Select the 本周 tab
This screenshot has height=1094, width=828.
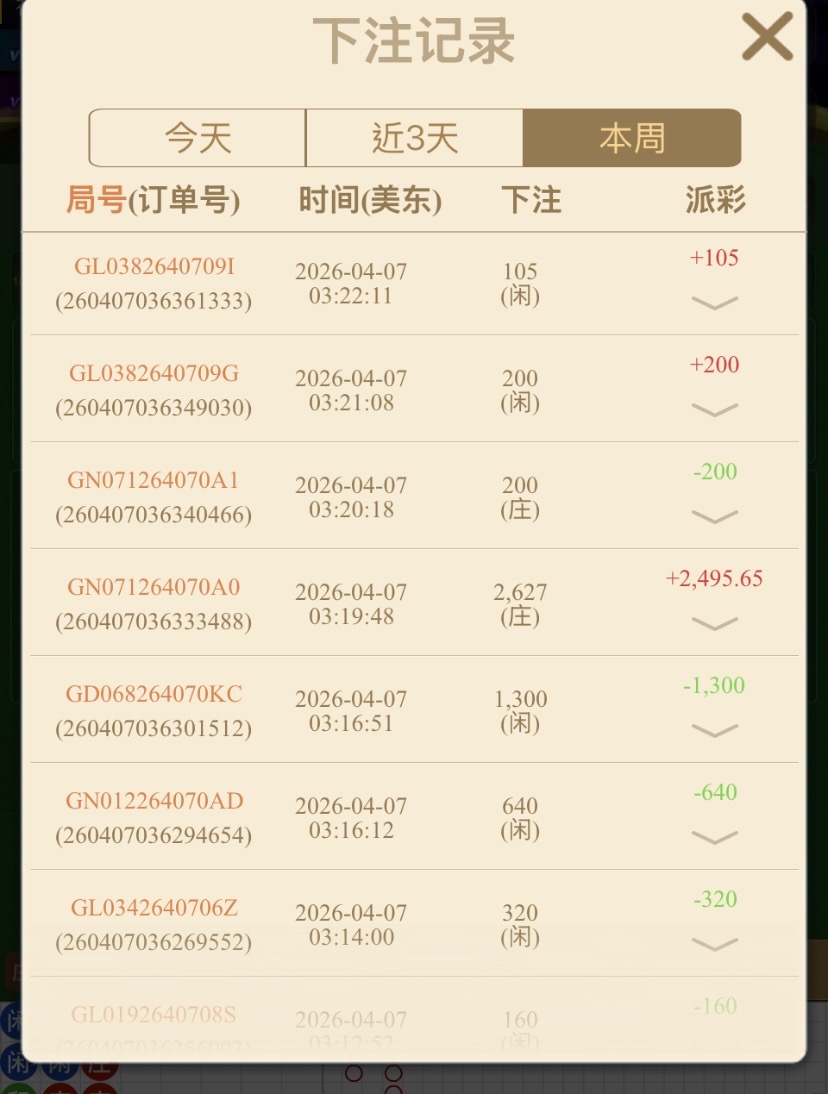(x=631, y=138)
